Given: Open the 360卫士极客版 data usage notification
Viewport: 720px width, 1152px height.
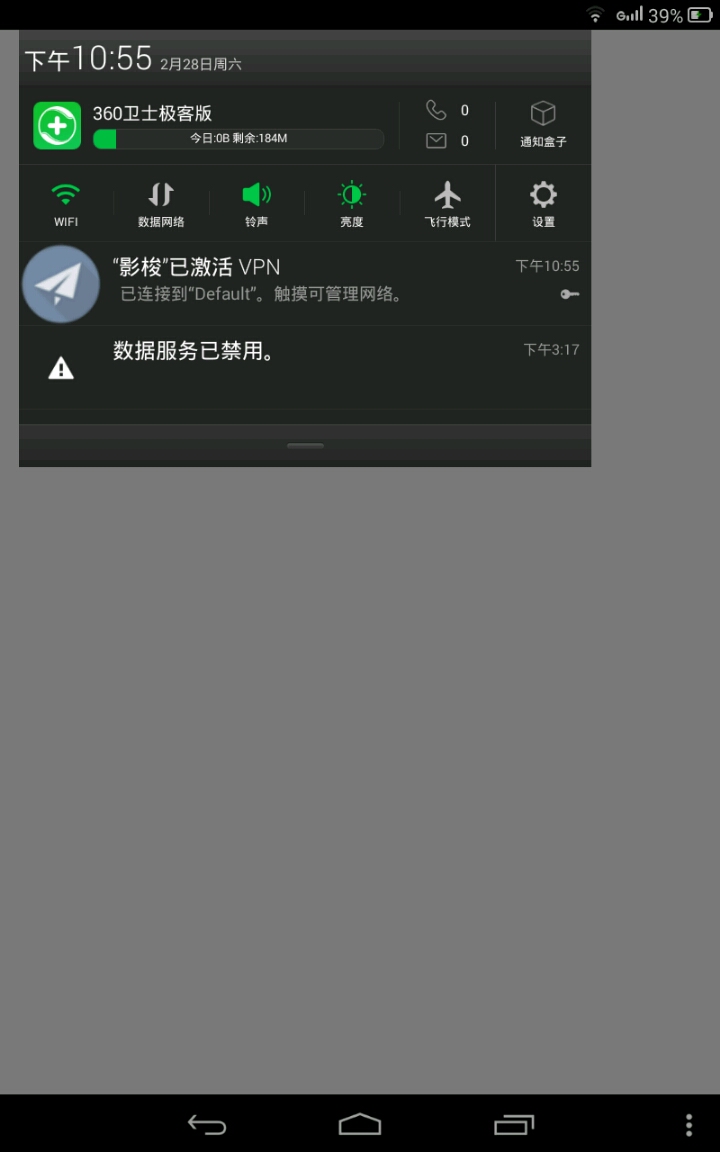Looking at the screenshot, I should tap(210, 126).
